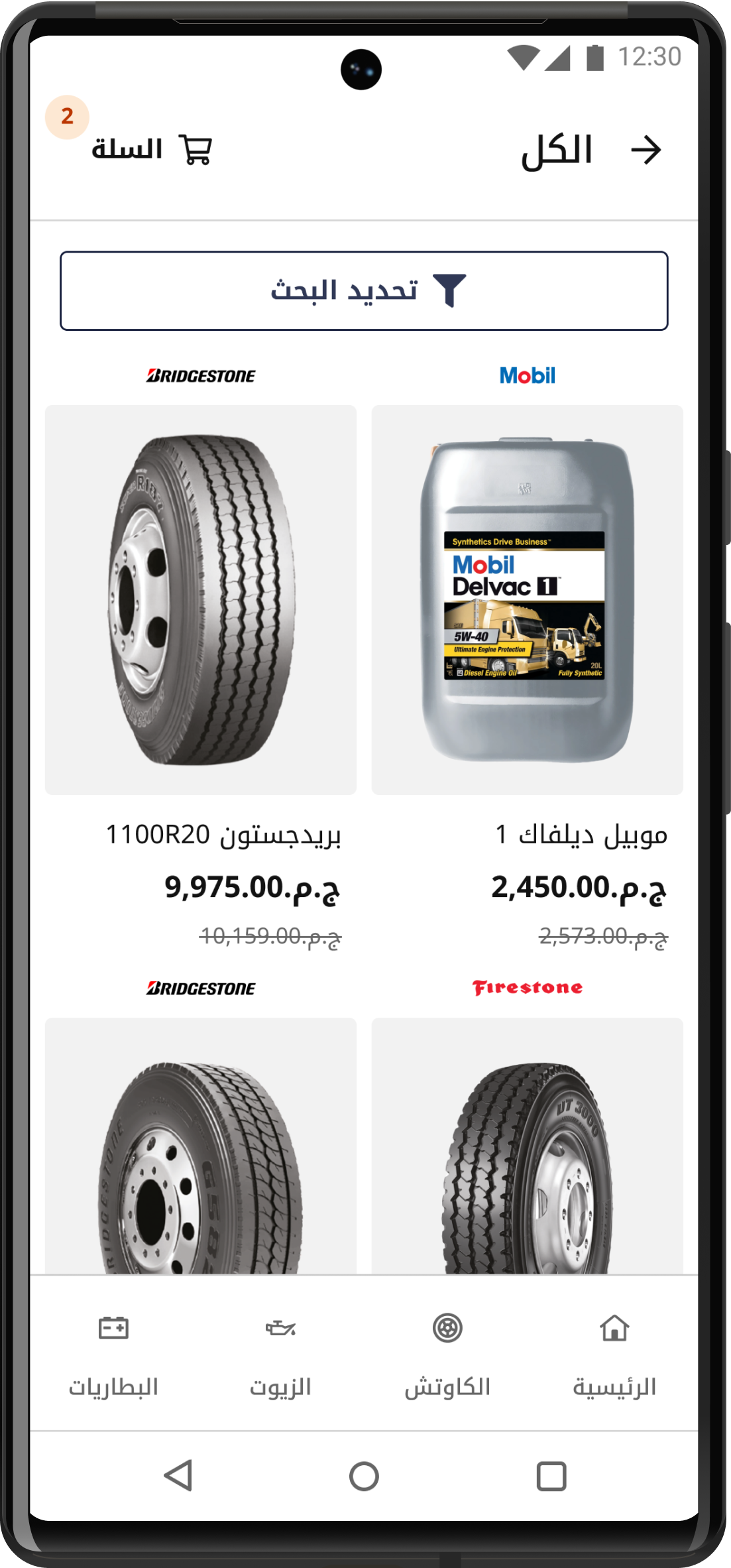Tap the system home button
The height and width of the screenshot is (1568, 731).
click(364, 1477)
